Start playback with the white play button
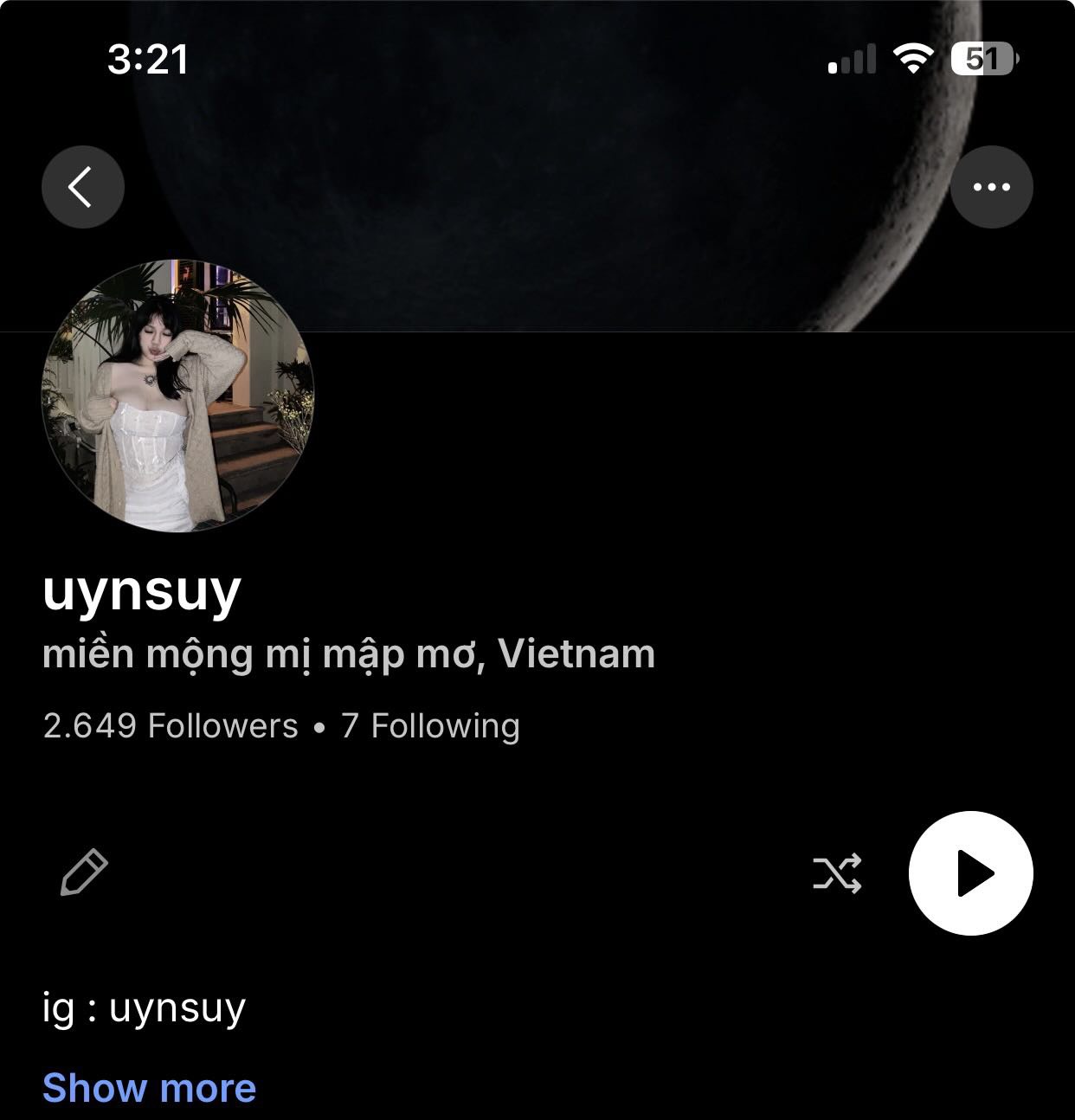The width and height of the screenshot is (1075, 1120). [x=970, y=873]
